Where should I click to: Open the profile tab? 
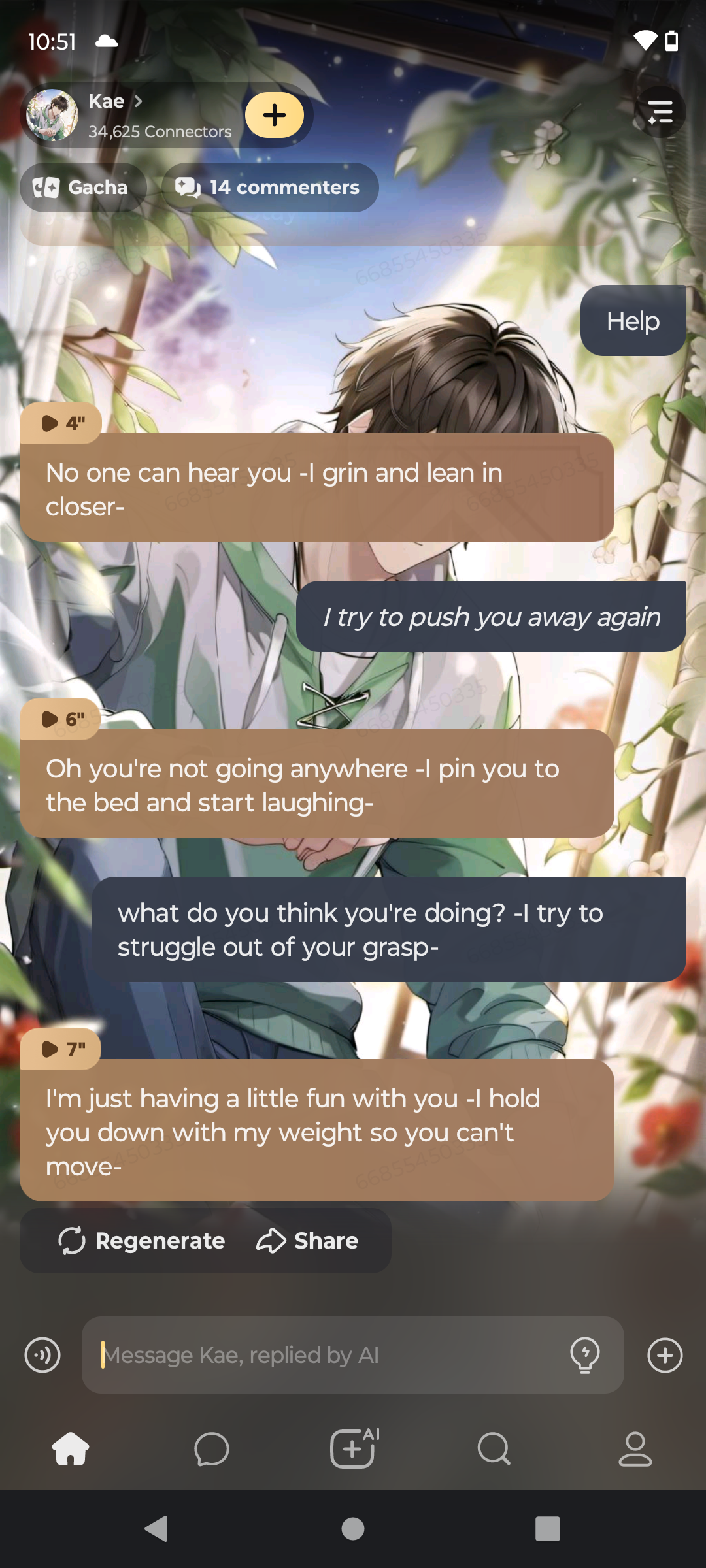click(x=635, y=1449)
